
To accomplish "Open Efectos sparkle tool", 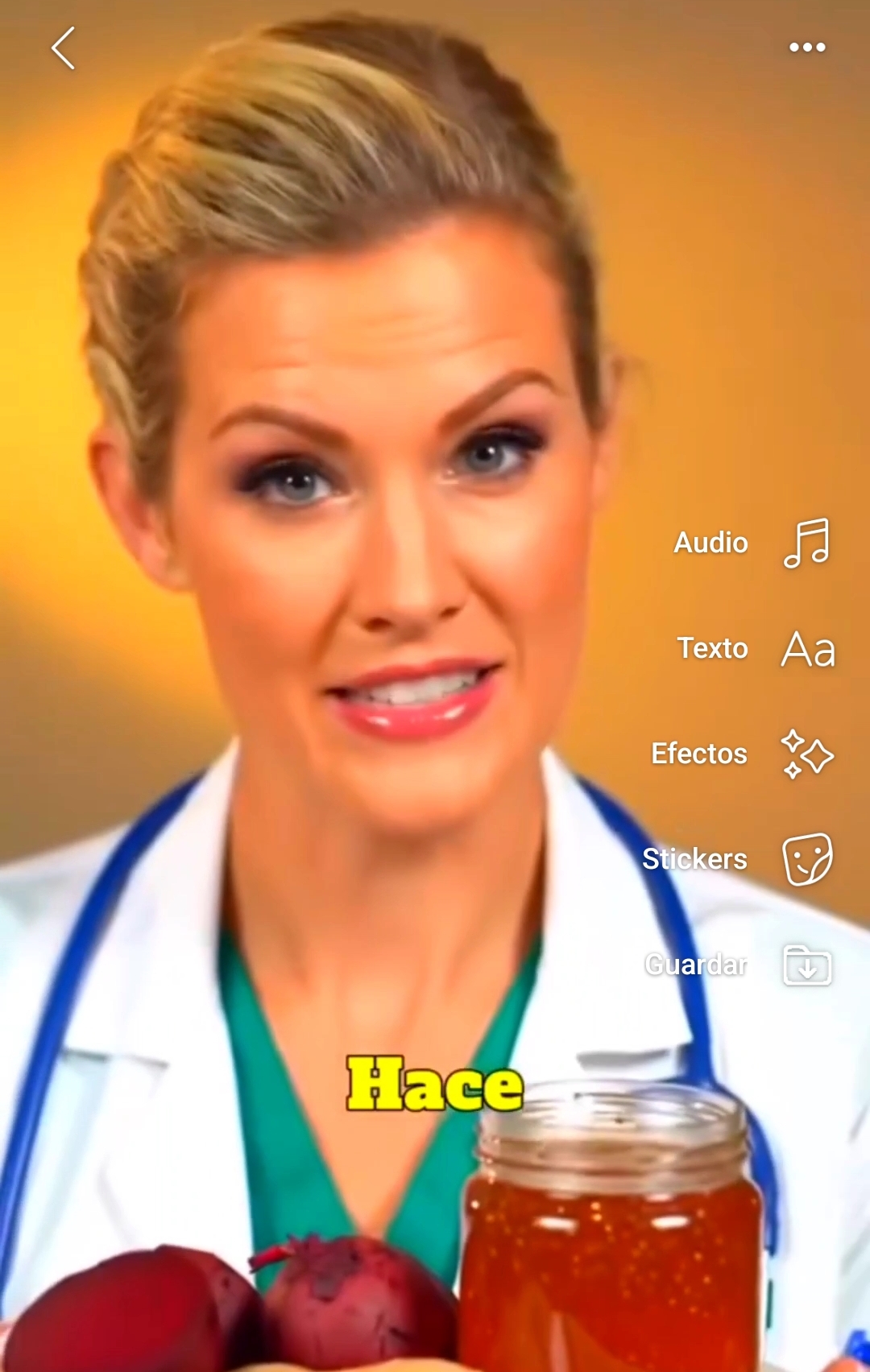I will pyautogui.click(x=806, y=754).
